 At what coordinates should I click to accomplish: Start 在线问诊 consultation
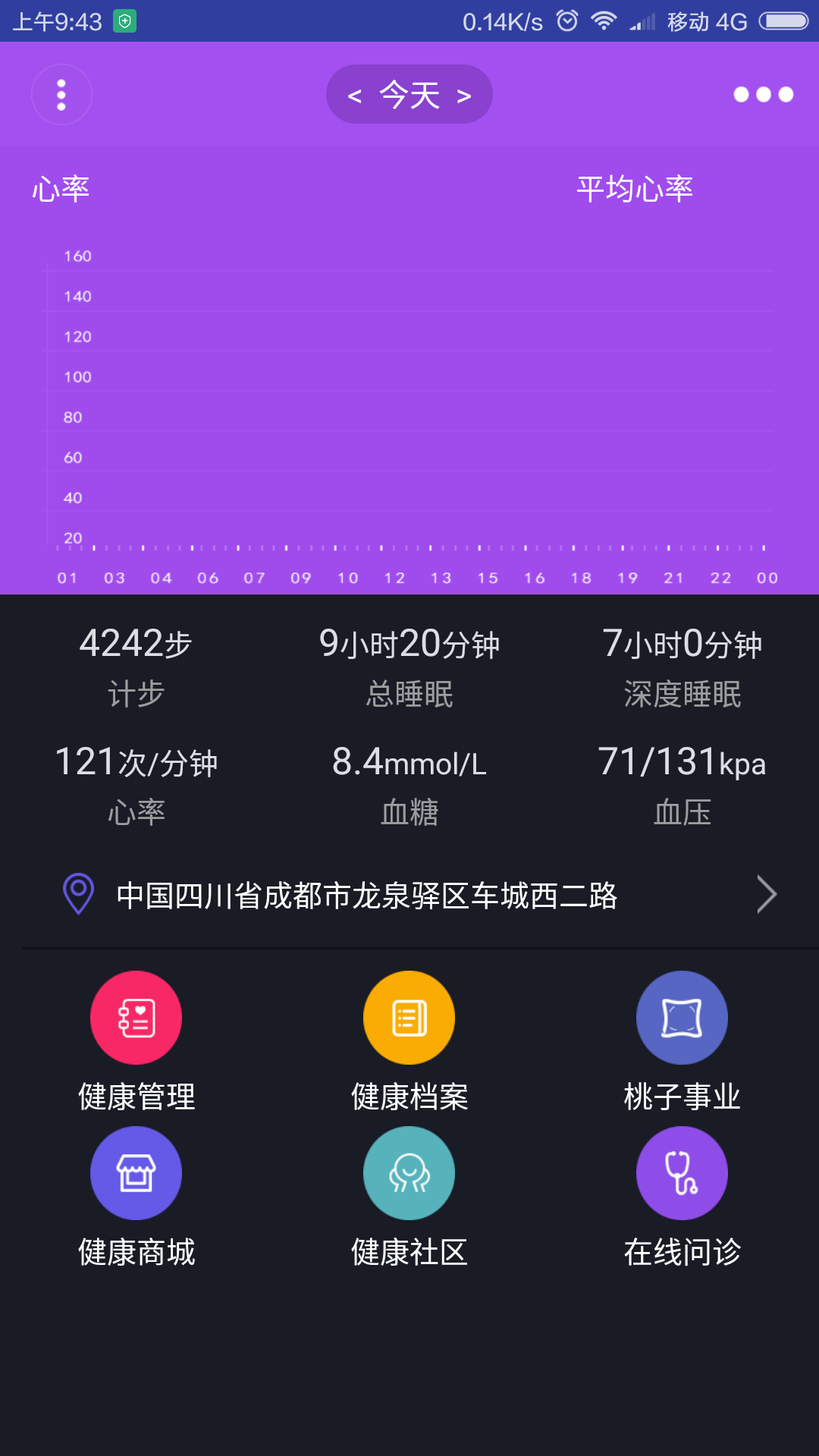(x=682, y=1196)
